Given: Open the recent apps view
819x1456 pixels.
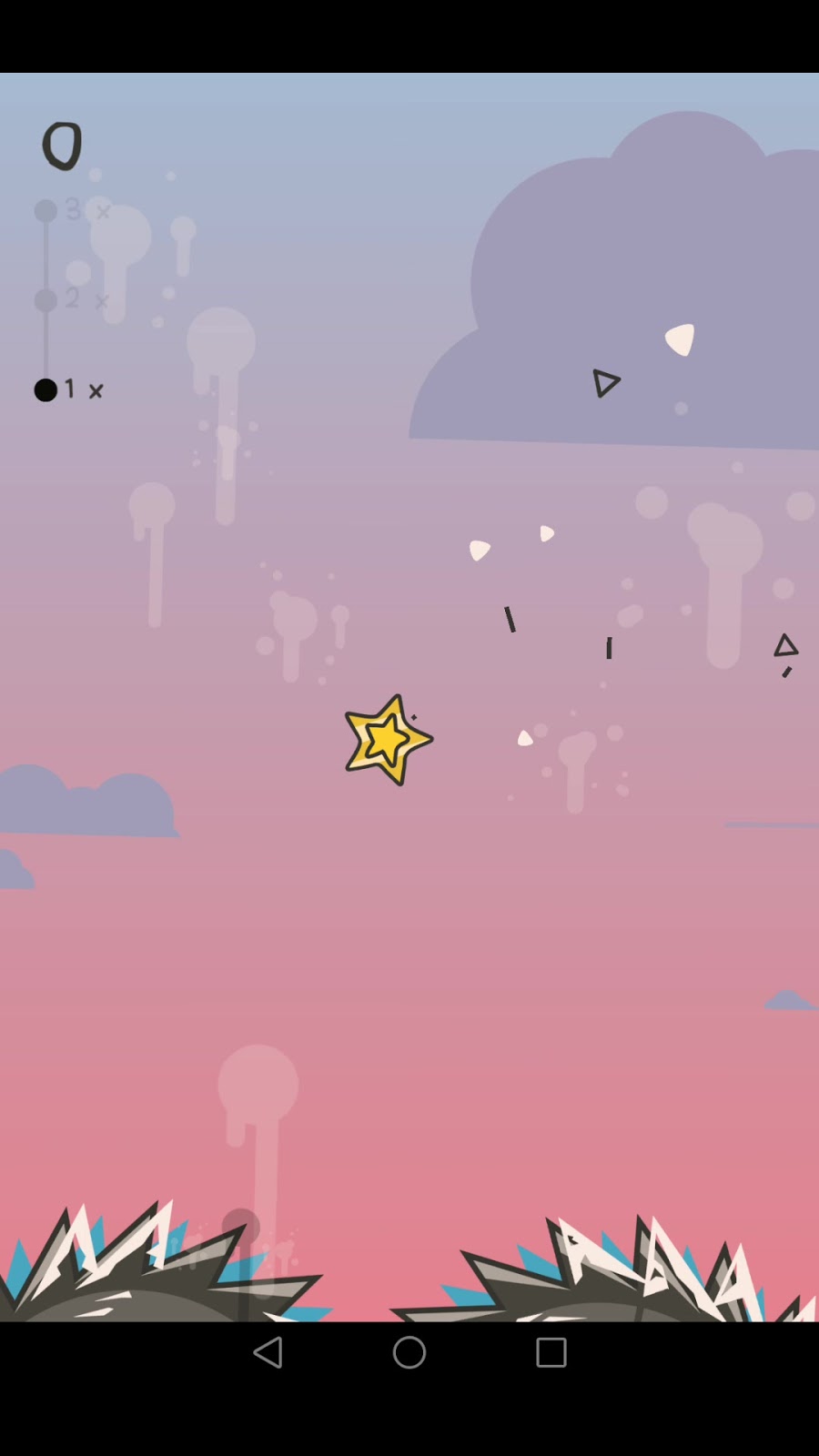Looking at the screenshot, I should (551, 1352).
